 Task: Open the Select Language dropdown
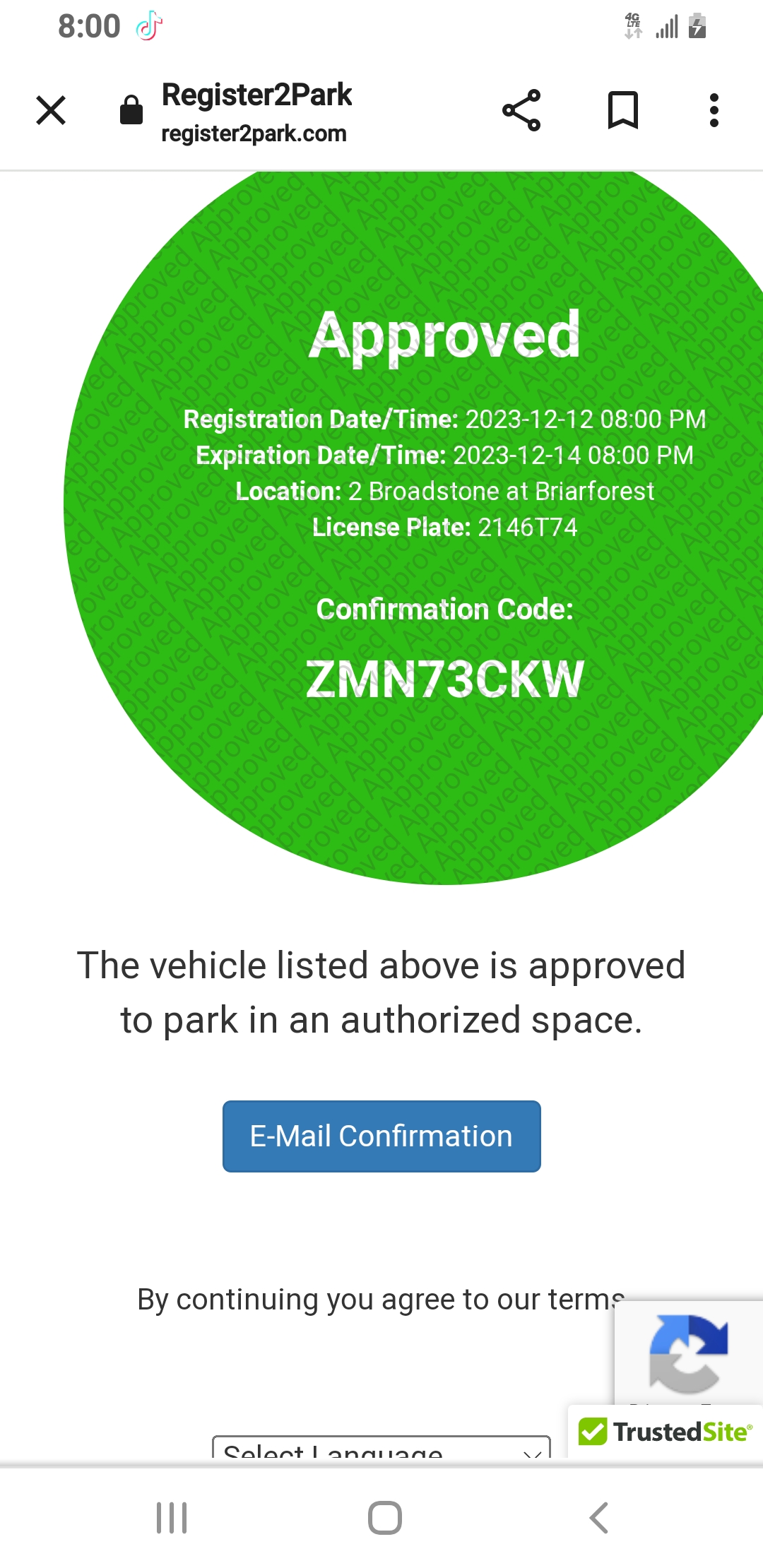point(381,1447)
